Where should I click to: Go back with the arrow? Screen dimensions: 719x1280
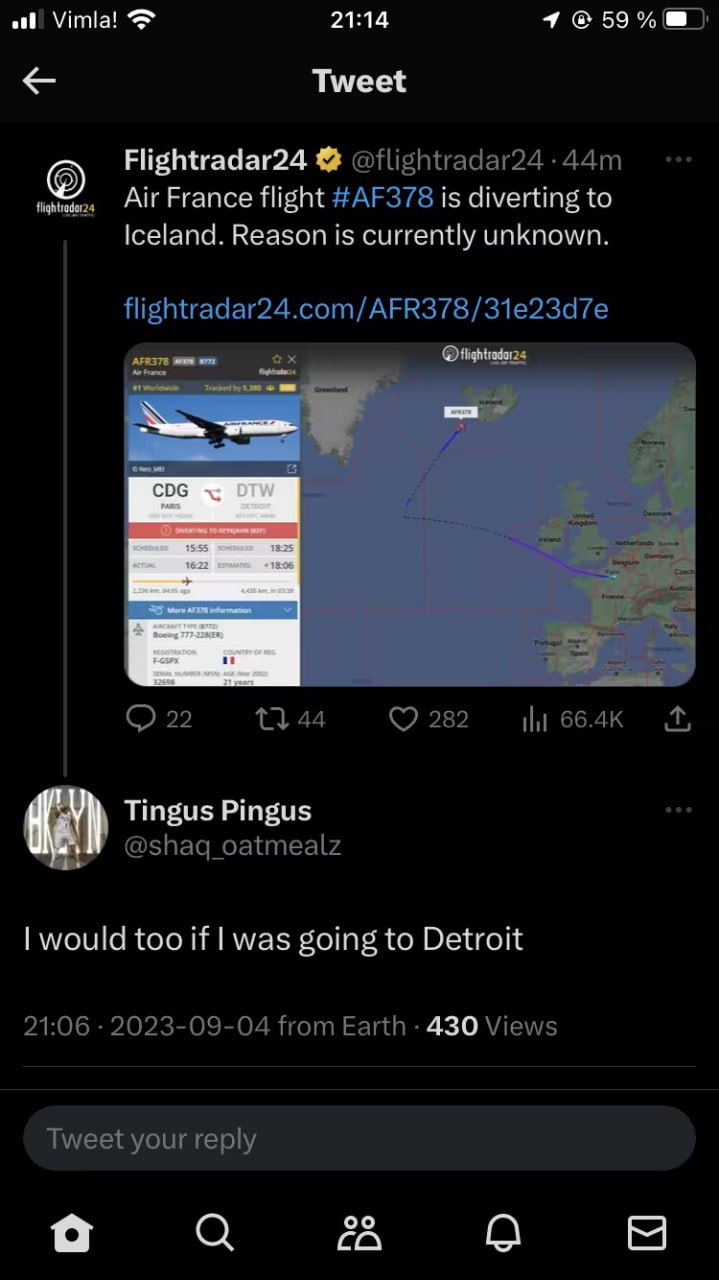pos(39,81)
